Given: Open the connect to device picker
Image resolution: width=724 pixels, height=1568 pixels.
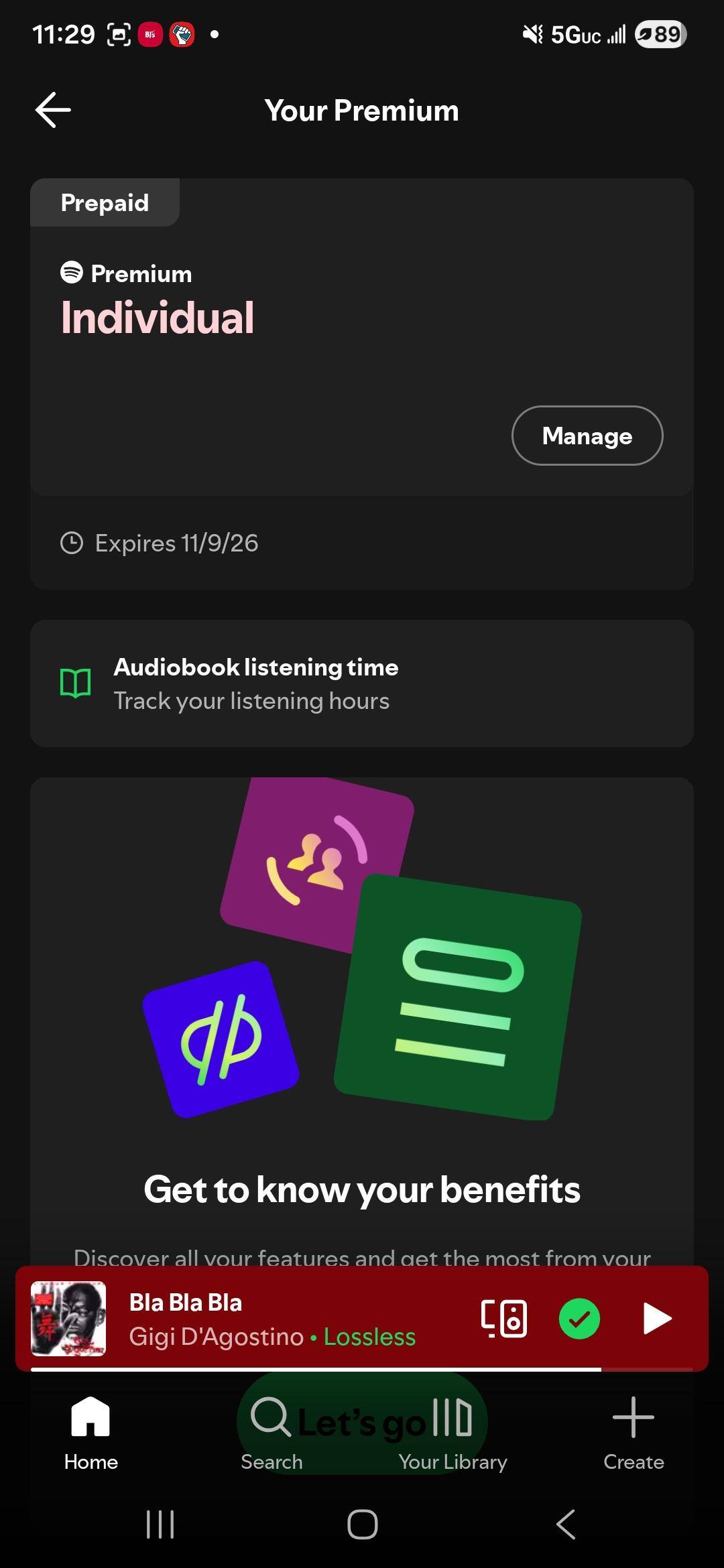Looking at the screenshot, I should 503,1319.
